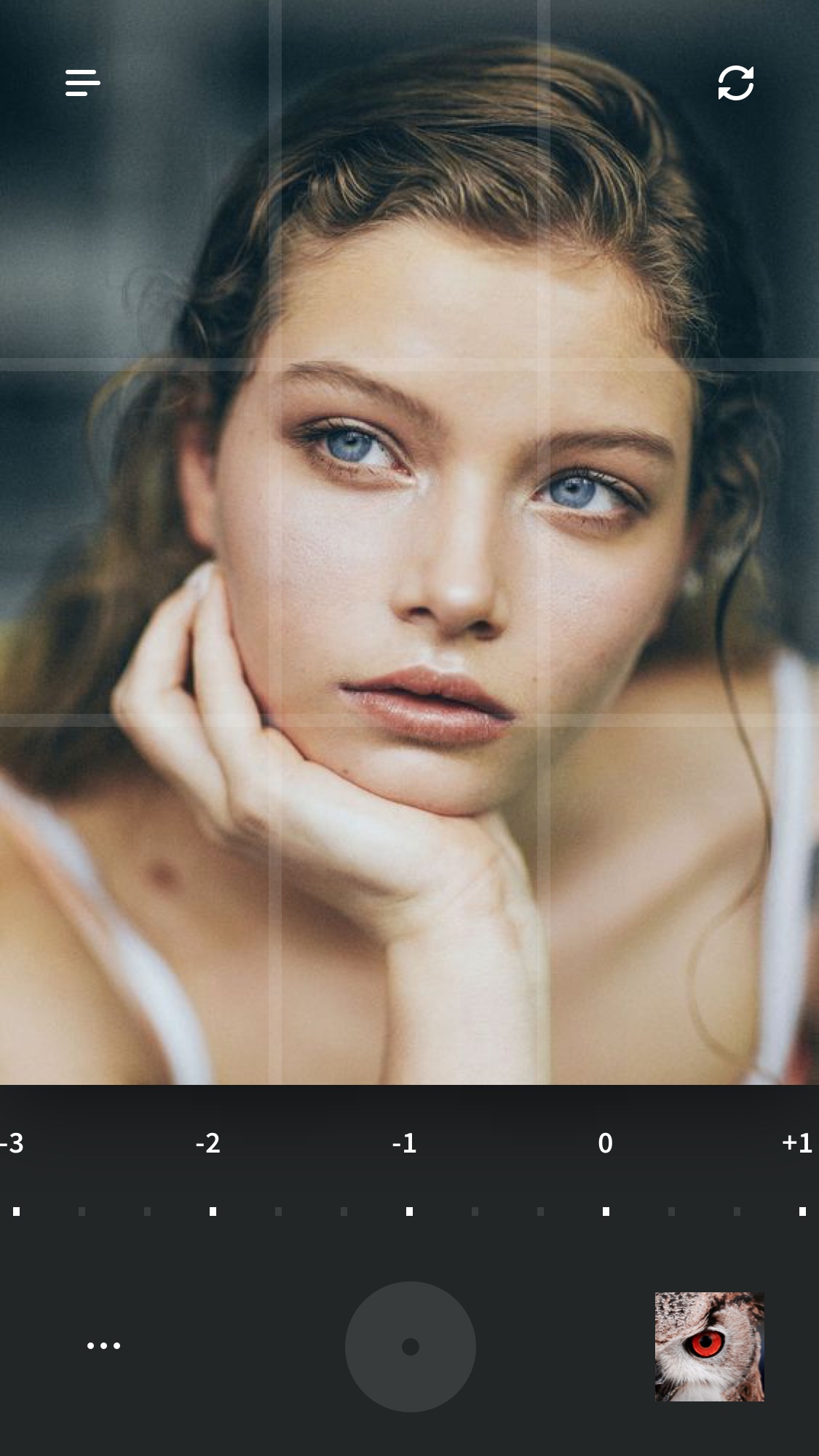This screenshot has width=819, height=1456.
Task: Set exposure to -1 on the scale
Action: coord(405,1143)
